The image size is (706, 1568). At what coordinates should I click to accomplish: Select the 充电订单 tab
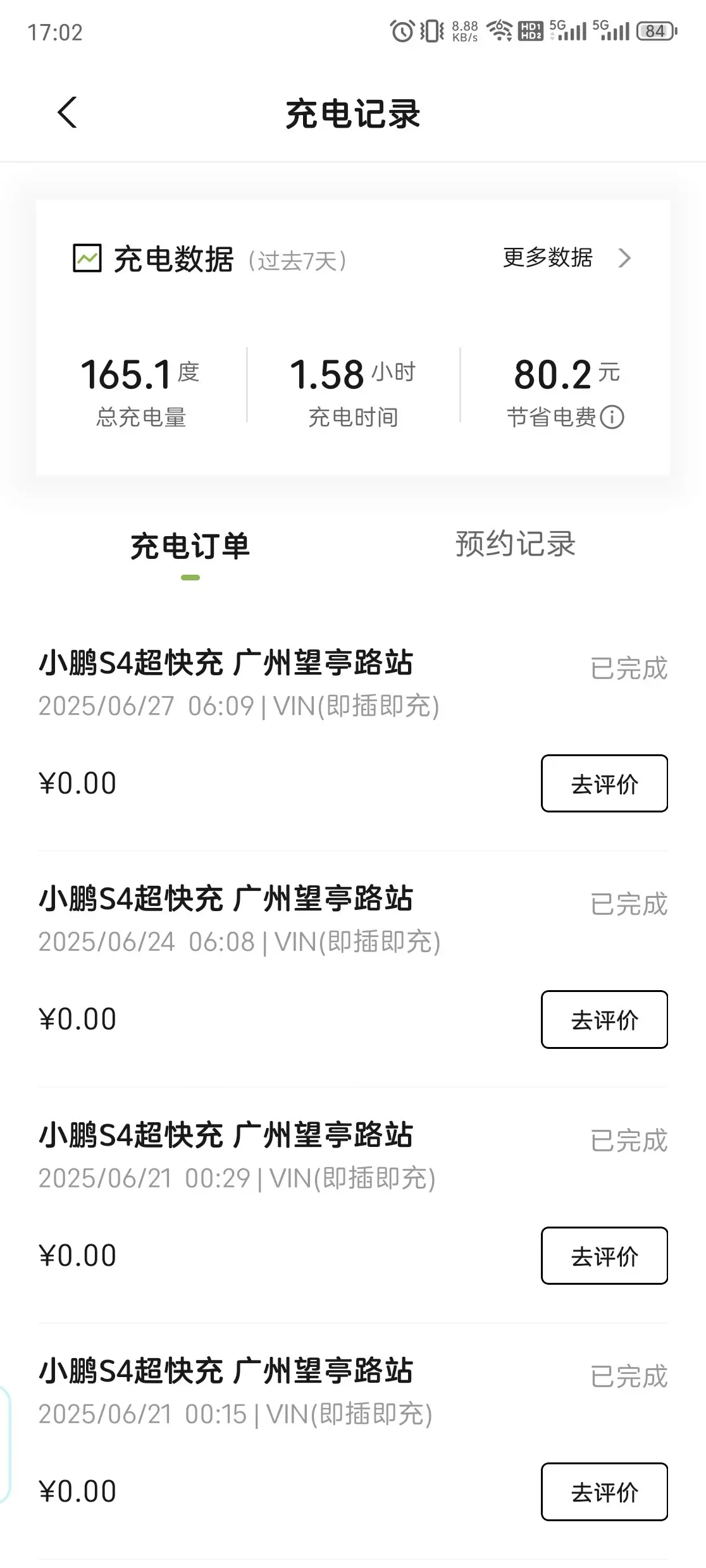point(190,546)
